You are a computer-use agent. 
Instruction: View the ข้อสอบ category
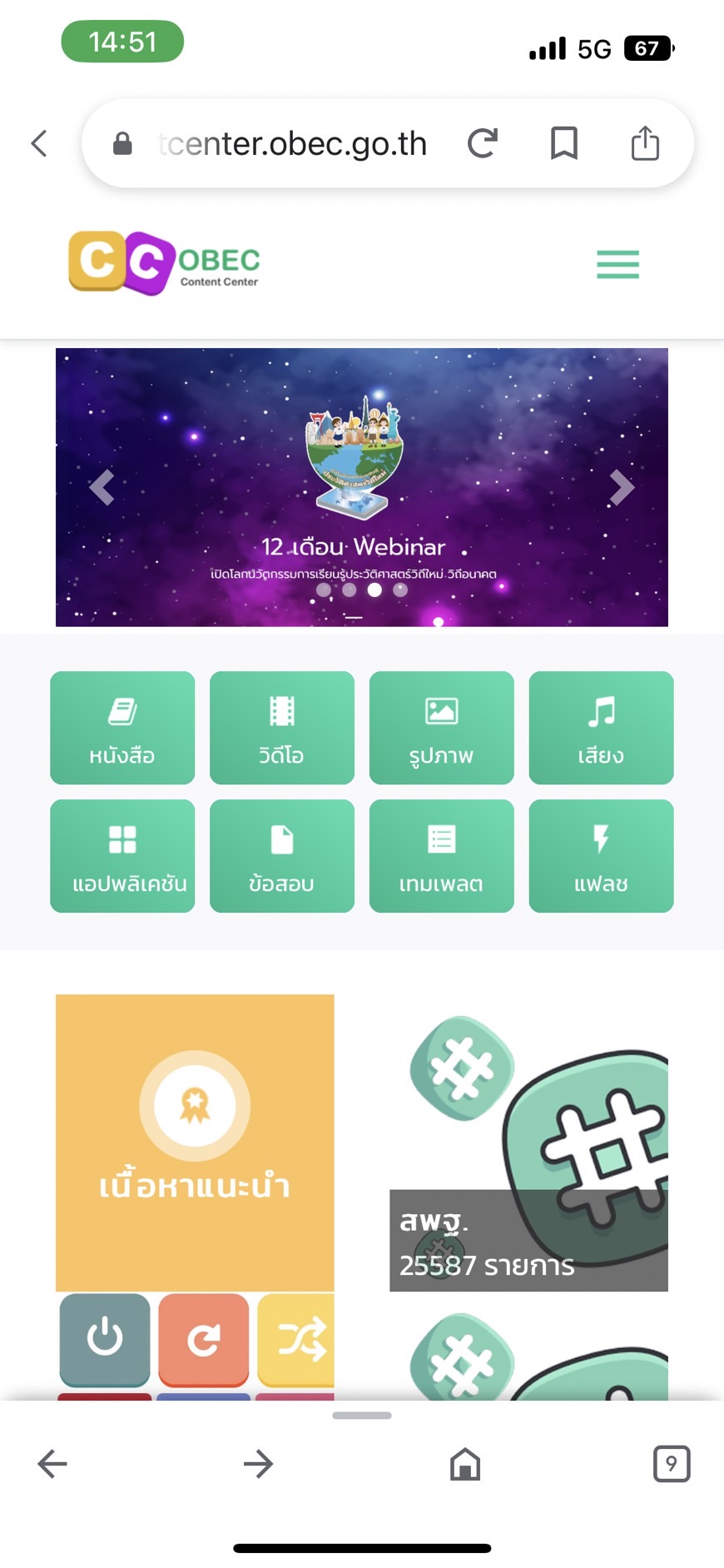pos(282,856)
